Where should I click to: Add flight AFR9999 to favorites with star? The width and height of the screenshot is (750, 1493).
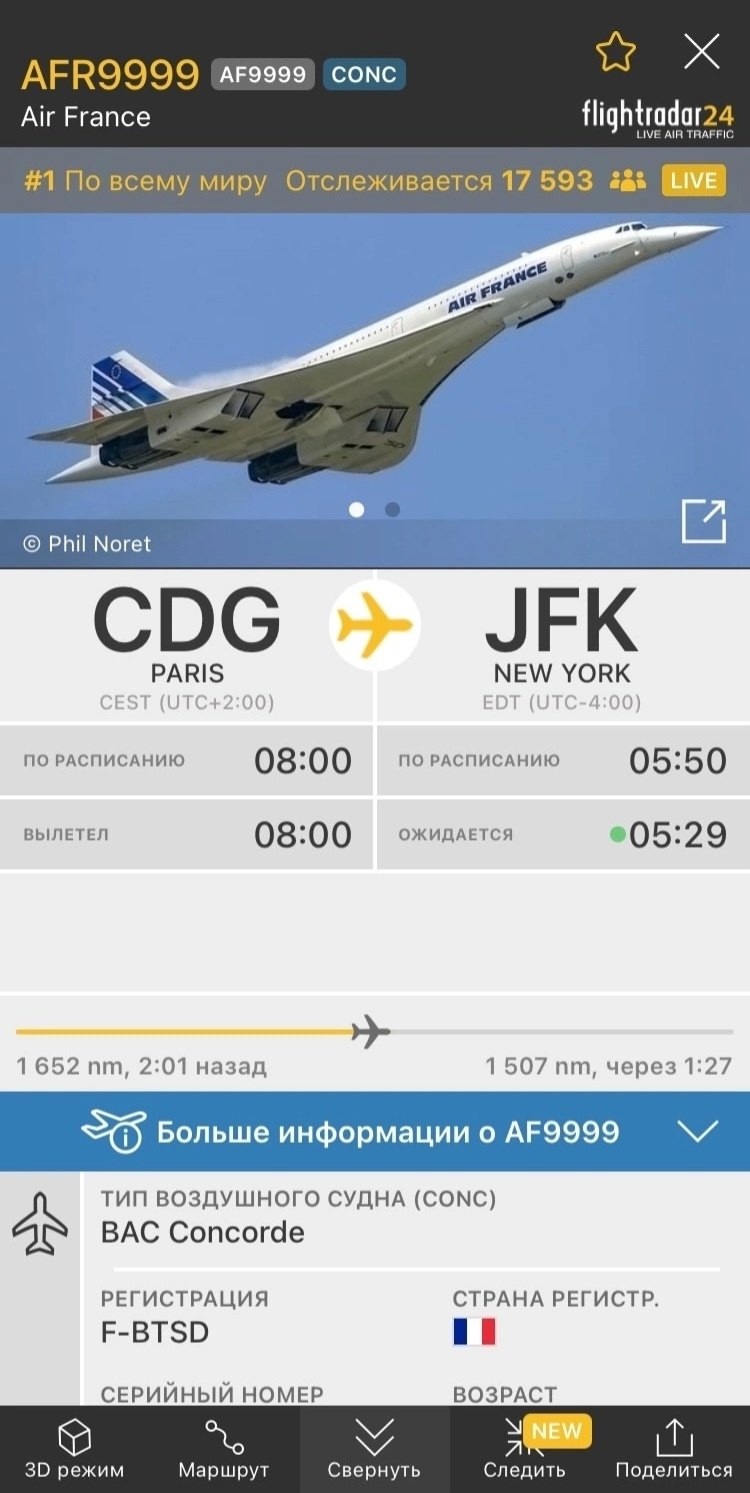click(x=616, y=52)
